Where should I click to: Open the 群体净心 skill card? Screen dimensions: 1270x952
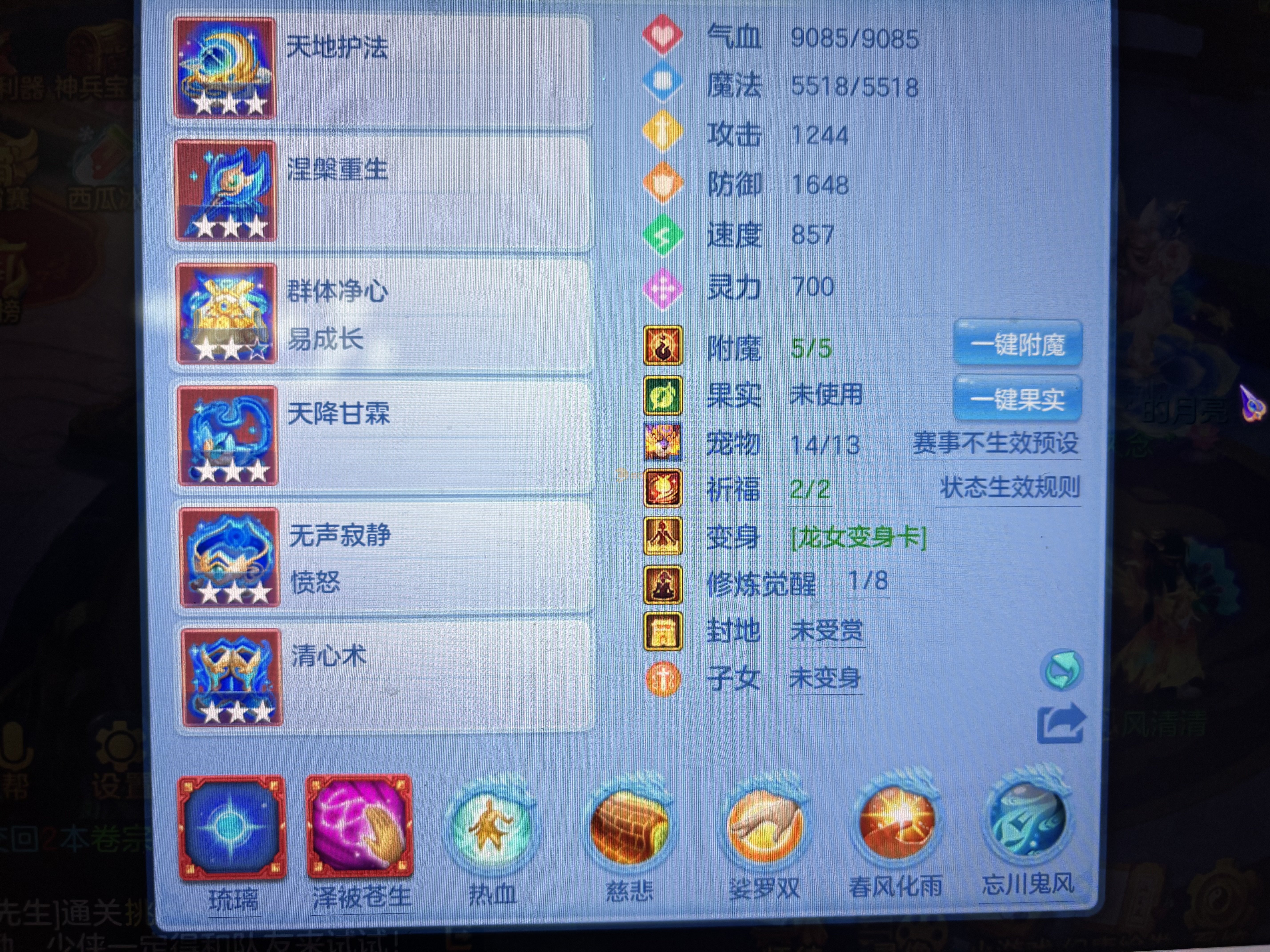[x=381, y=314]
